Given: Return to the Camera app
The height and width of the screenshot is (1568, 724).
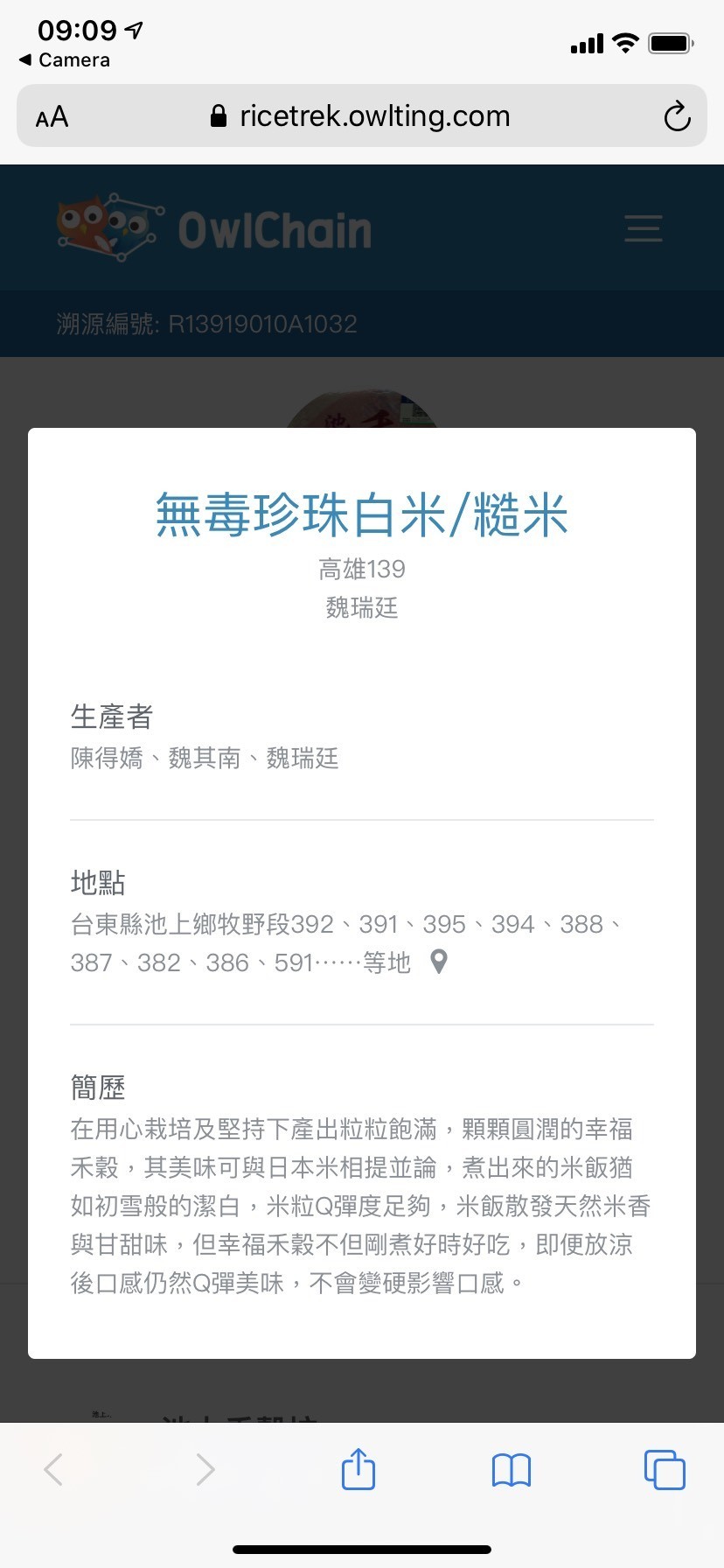Looking at the screenshot, I should 65,60.
